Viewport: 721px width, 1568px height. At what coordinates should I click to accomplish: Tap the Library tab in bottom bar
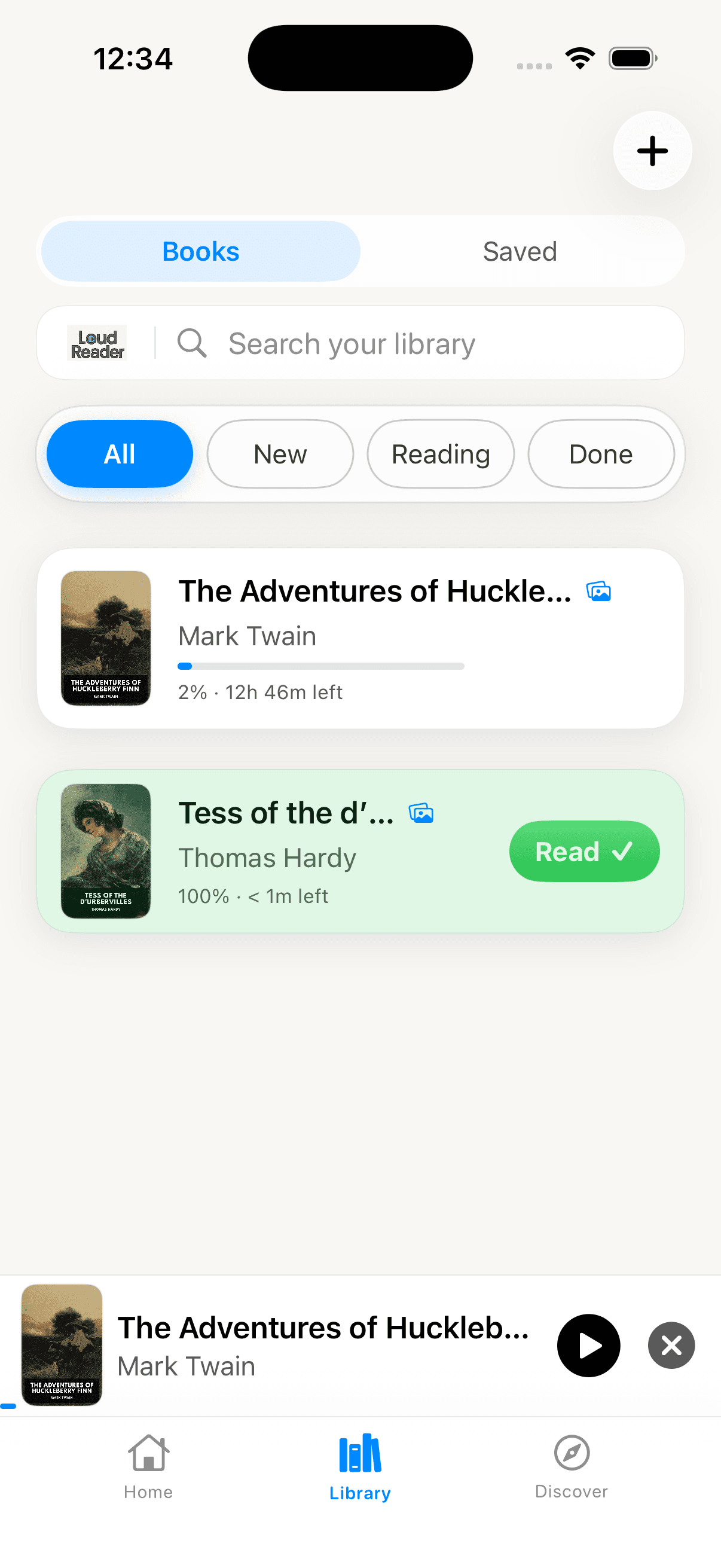360,1466
